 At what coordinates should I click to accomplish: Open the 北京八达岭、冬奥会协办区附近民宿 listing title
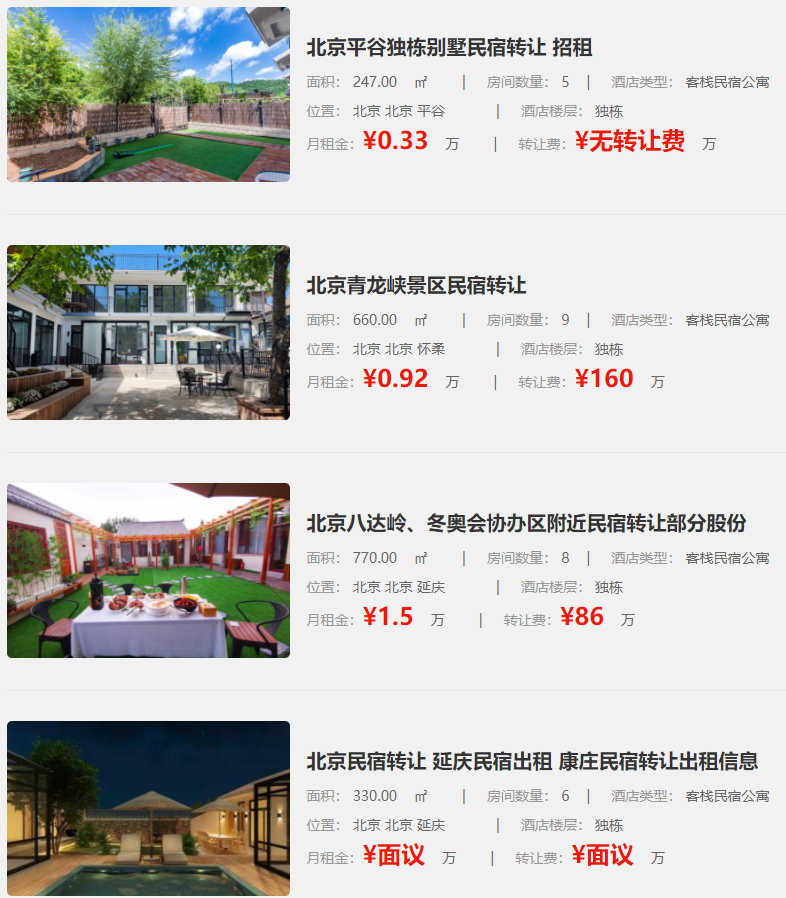(526, 523)
